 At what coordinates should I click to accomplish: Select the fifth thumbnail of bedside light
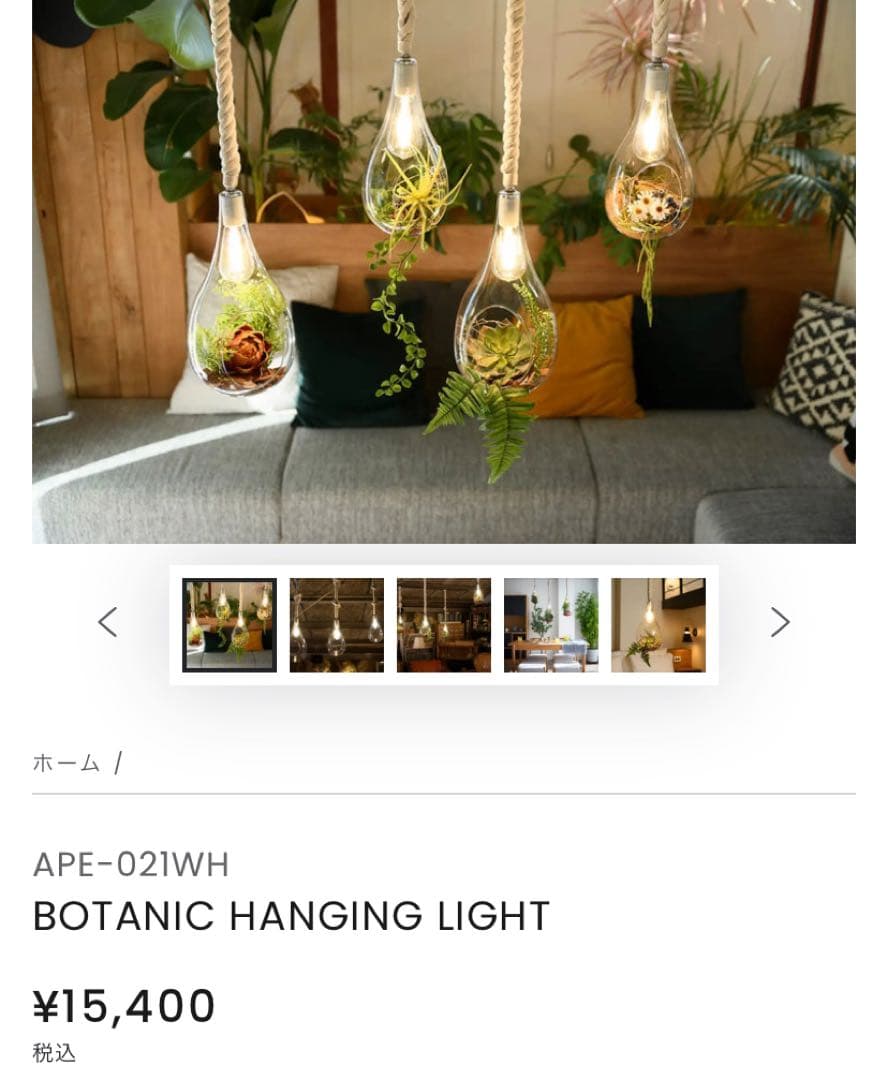tap(658, 625)
